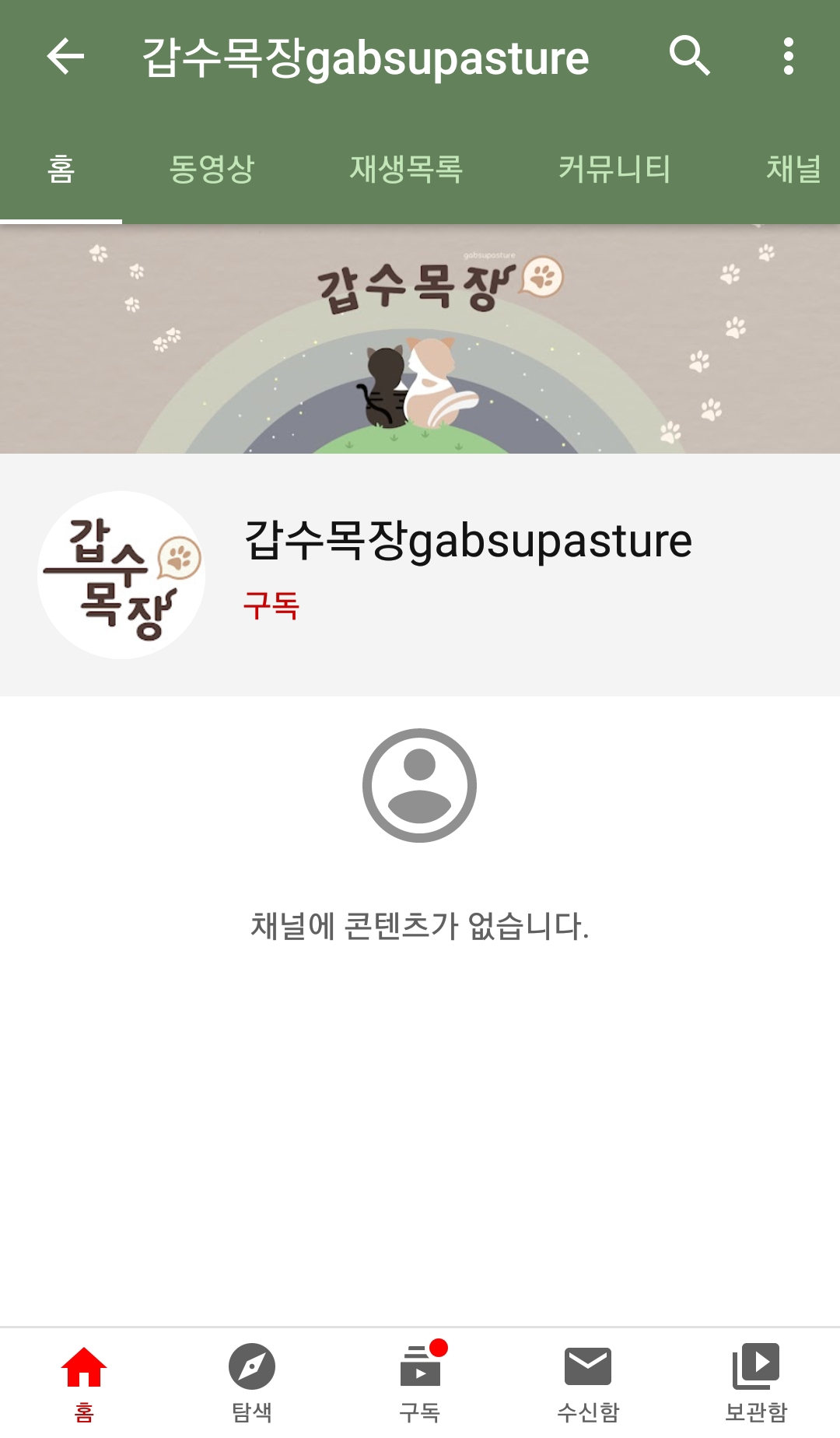Open 구독 in bottom navigation
Screen dimensions: 840x1438
420,1380
